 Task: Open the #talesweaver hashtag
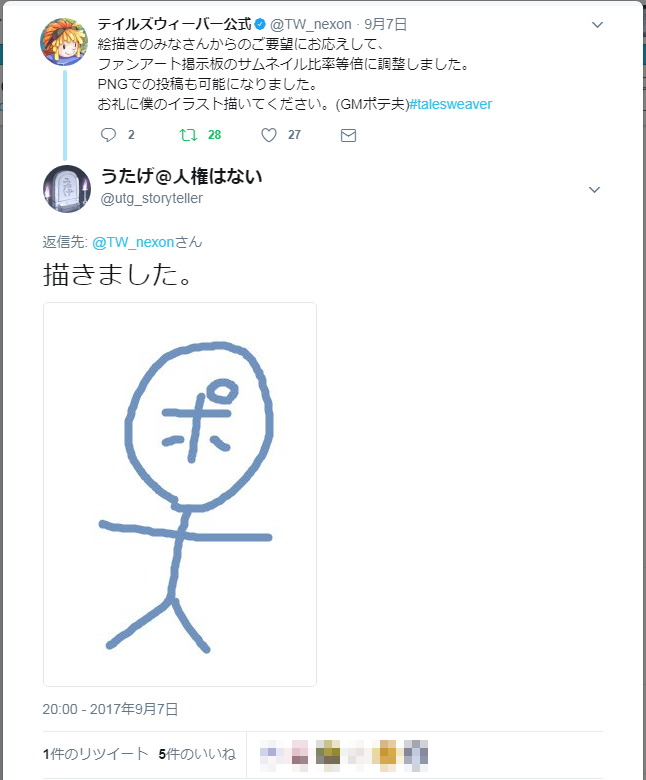point(450,104)
